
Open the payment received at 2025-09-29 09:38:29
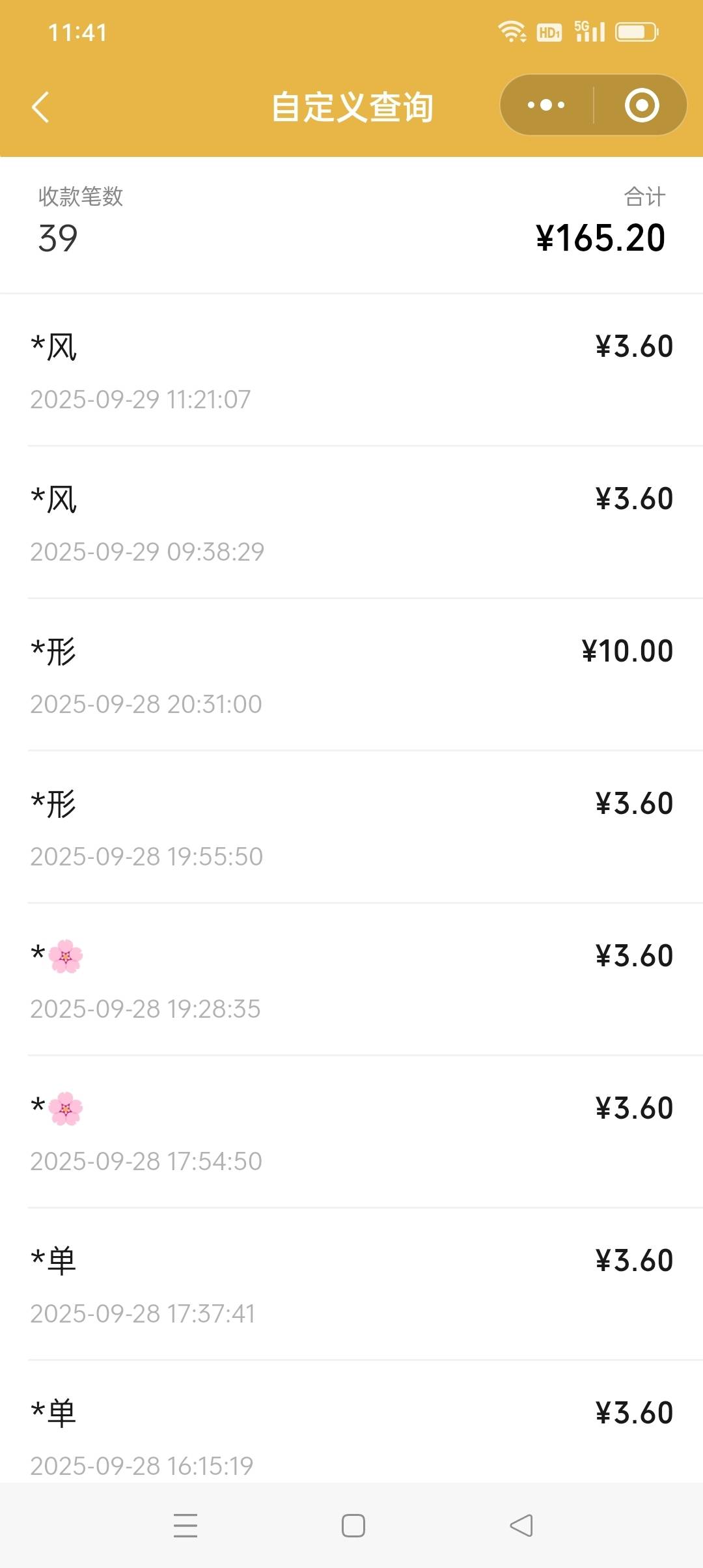(x=351, y=524)
